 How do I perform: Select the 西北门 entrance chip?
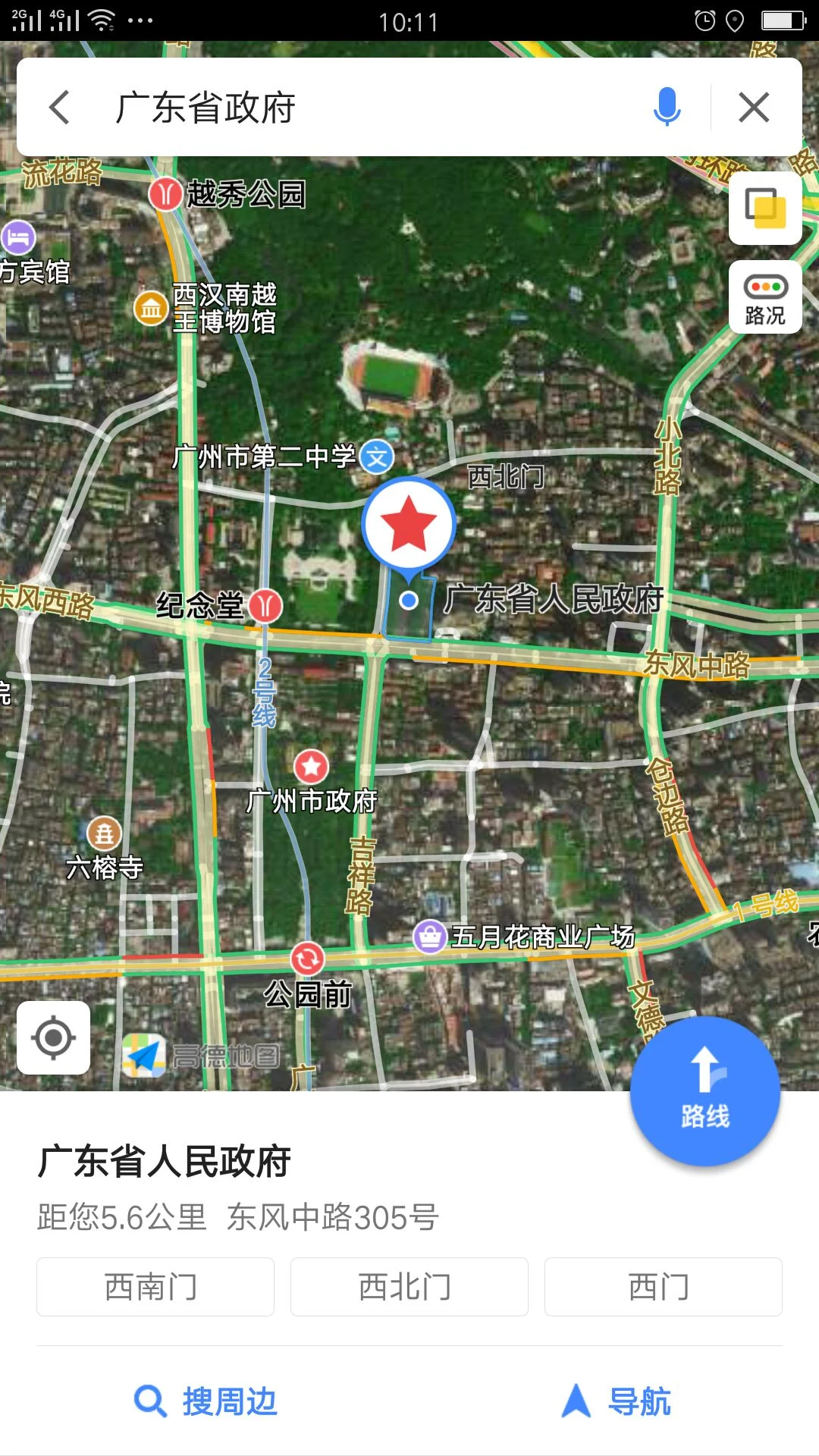pos(409,1287)
